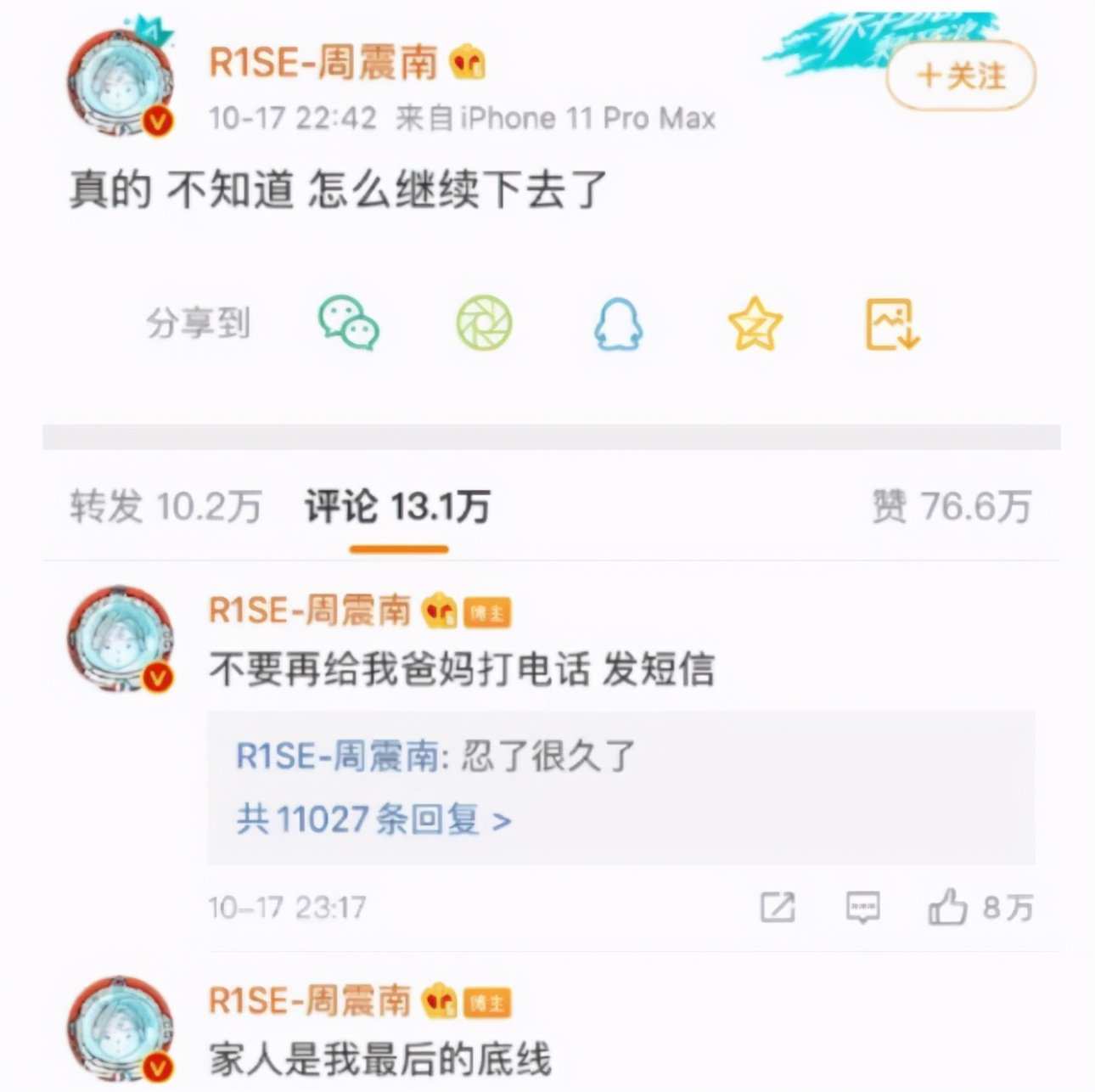Share the post to QQ Zone star

755,324
